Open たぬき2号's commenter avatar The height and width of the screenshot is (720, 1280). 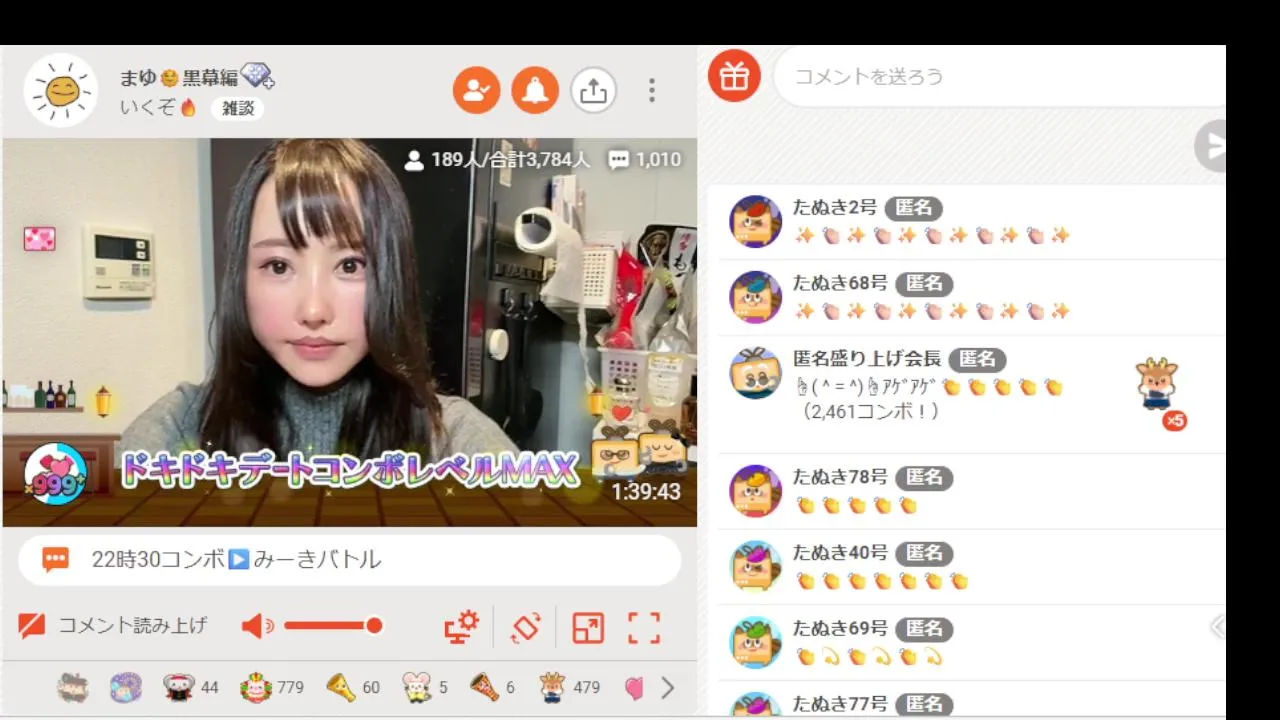755,221
